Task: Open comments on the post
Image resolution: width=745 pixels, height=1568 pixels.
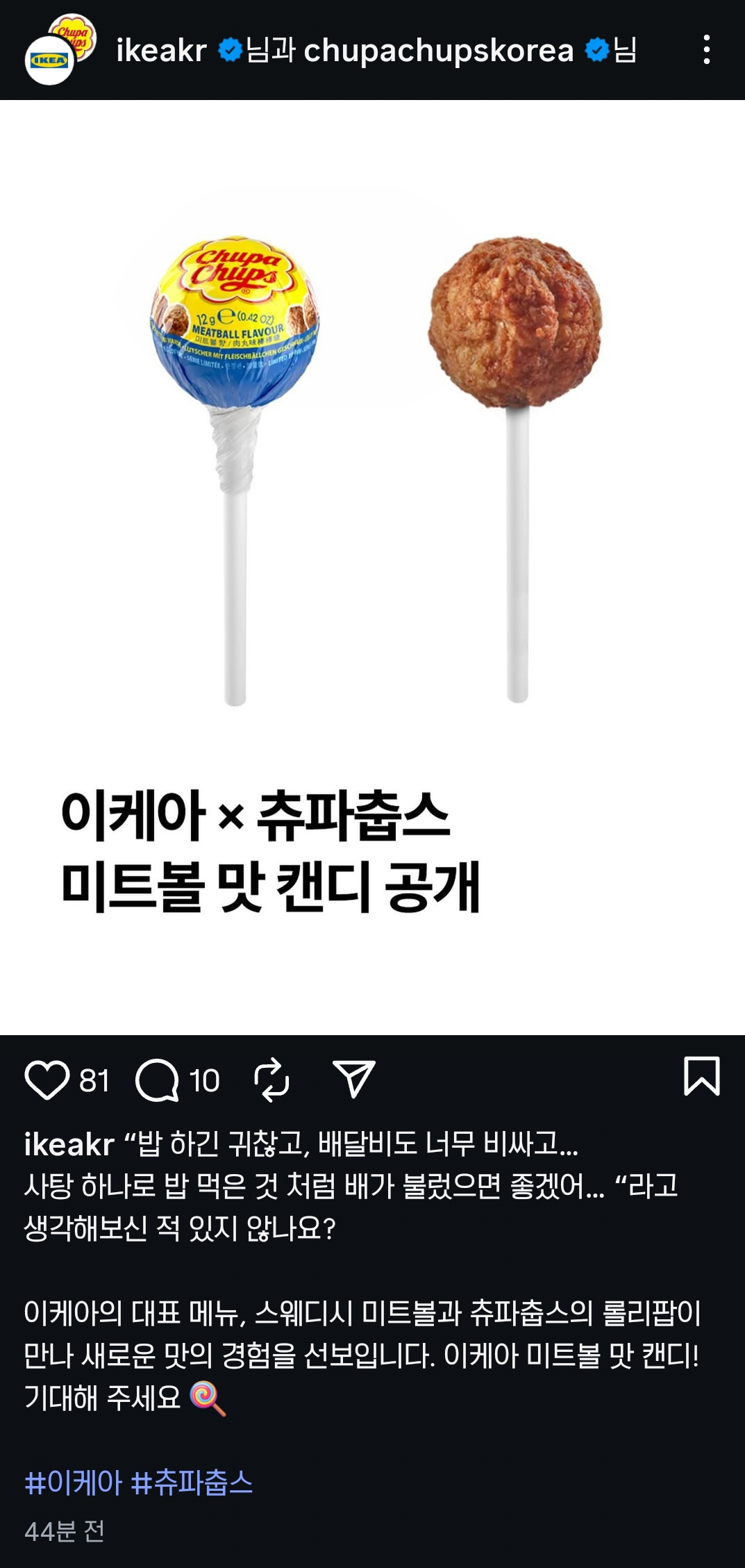Action: click(158, 1080)
